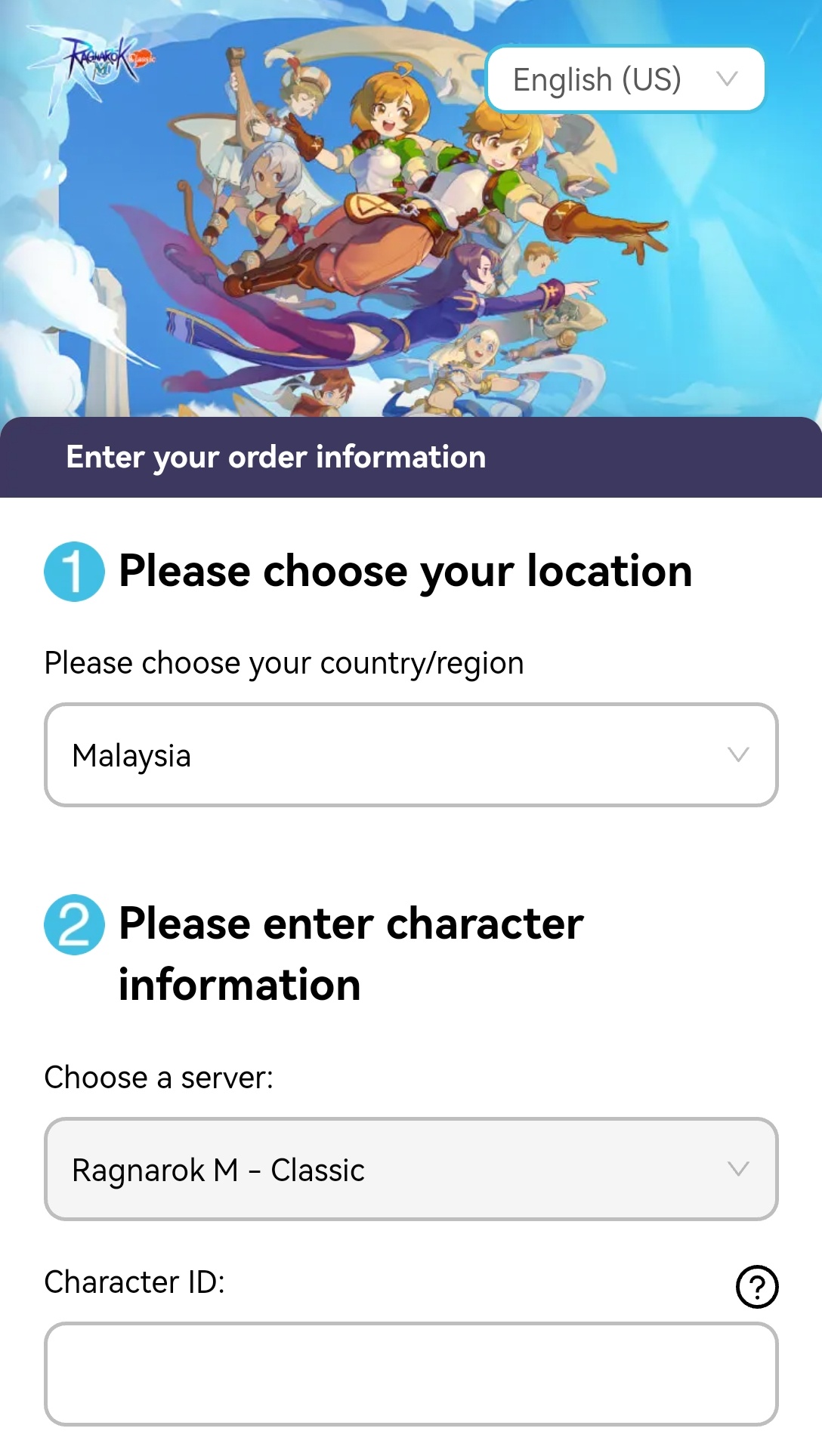
Task: Focus the Character ID input field
Action: click(x=411, y=1374)
